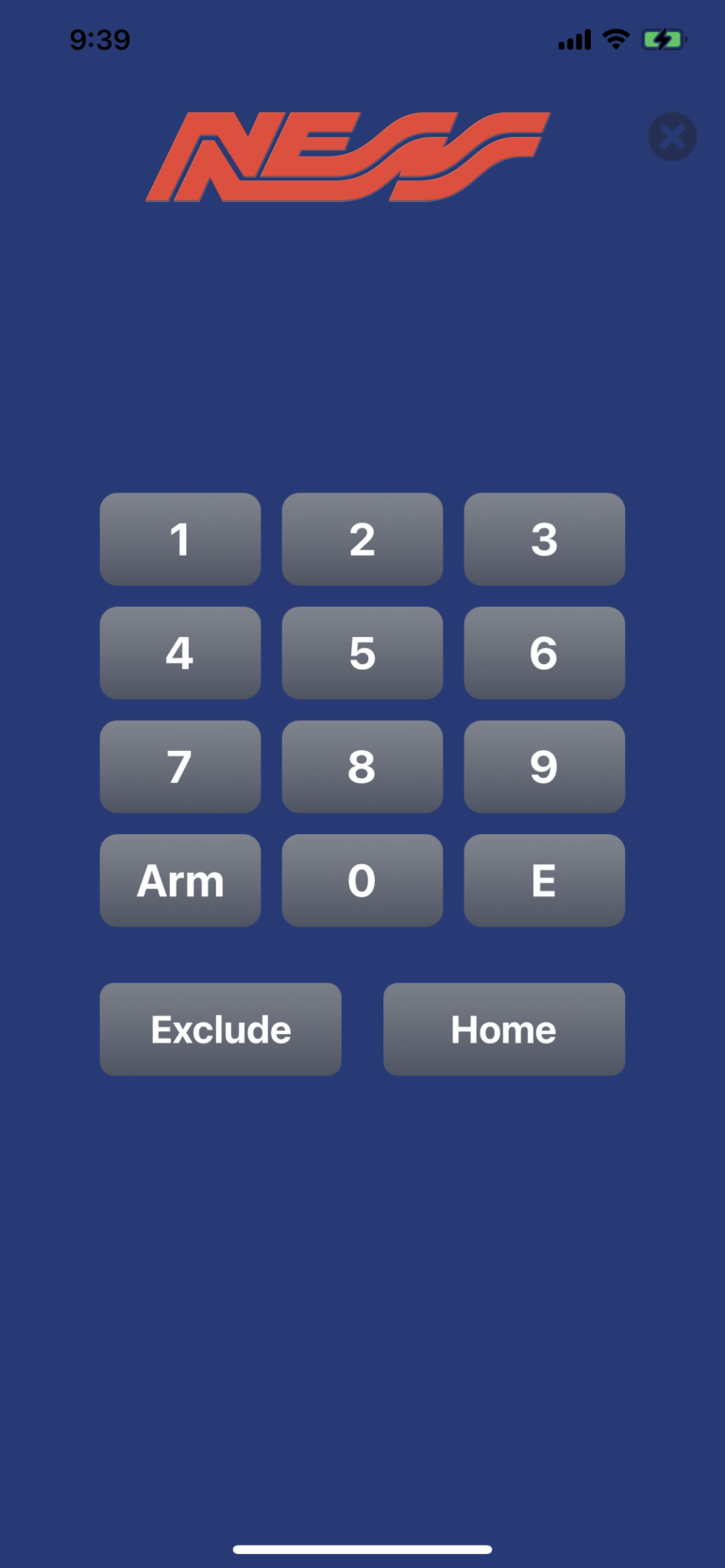Close the keypad with the X icon
This screenshot has height=1568, width=725.
click(672, 137)
